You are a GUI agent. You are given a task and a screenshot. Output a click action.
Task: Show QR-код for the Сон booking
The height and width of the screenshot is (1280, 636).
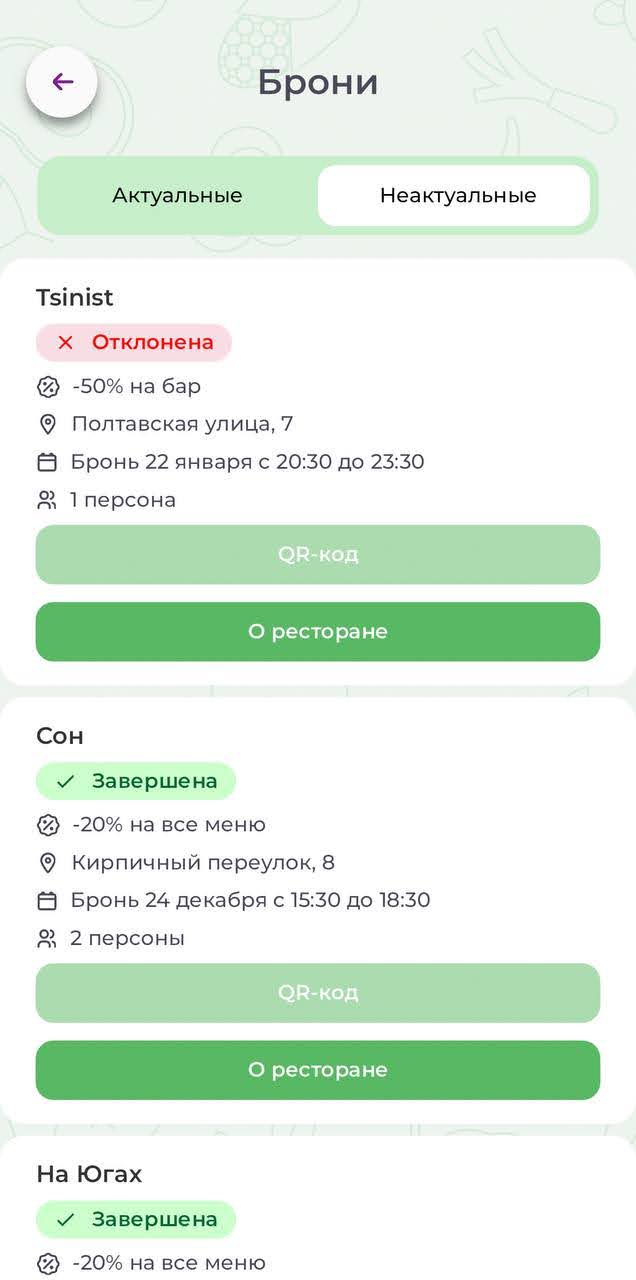click(318, 992)
